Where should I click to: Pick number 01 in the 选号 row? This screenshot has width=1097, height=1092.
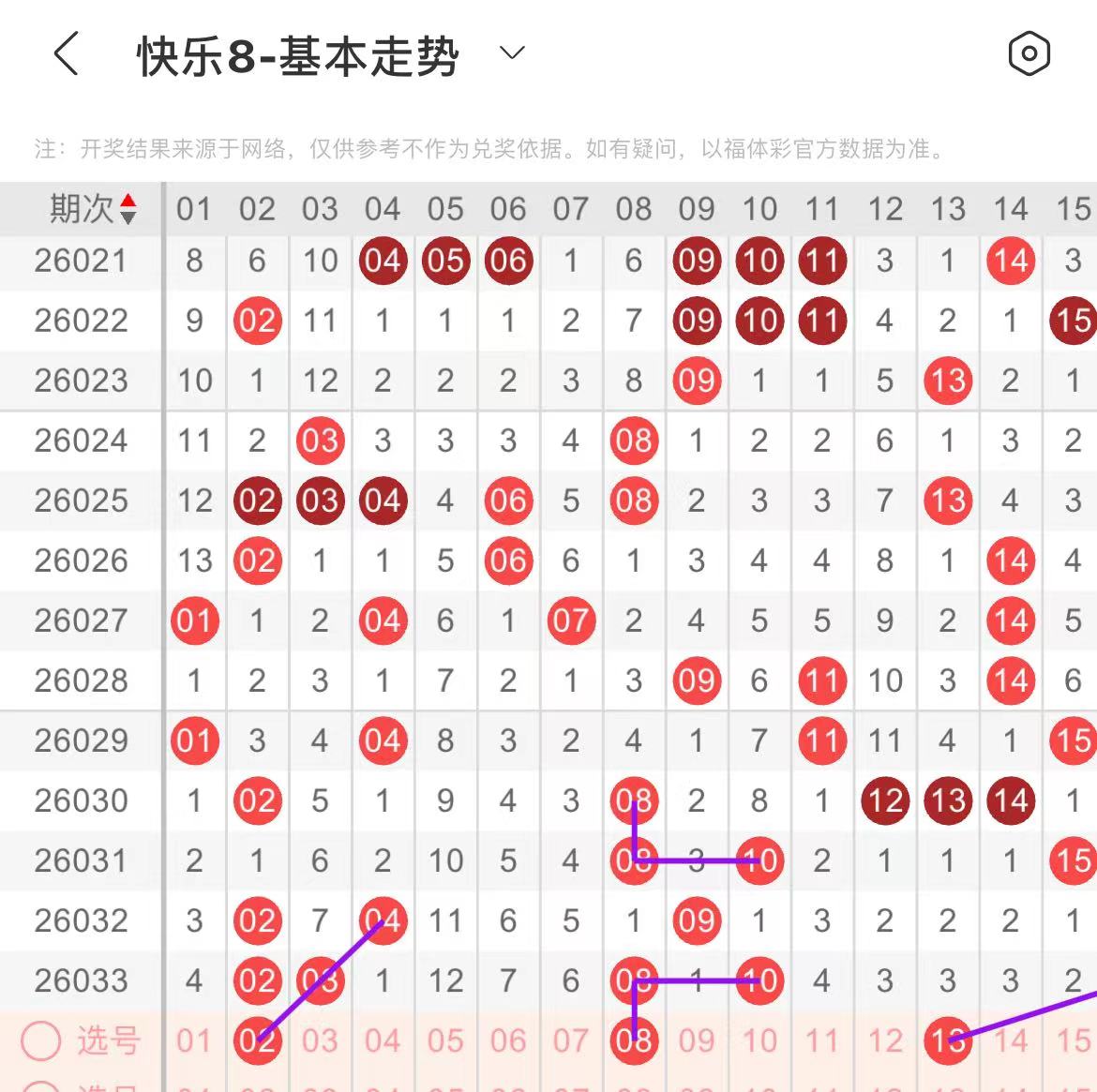point(194,1040)
